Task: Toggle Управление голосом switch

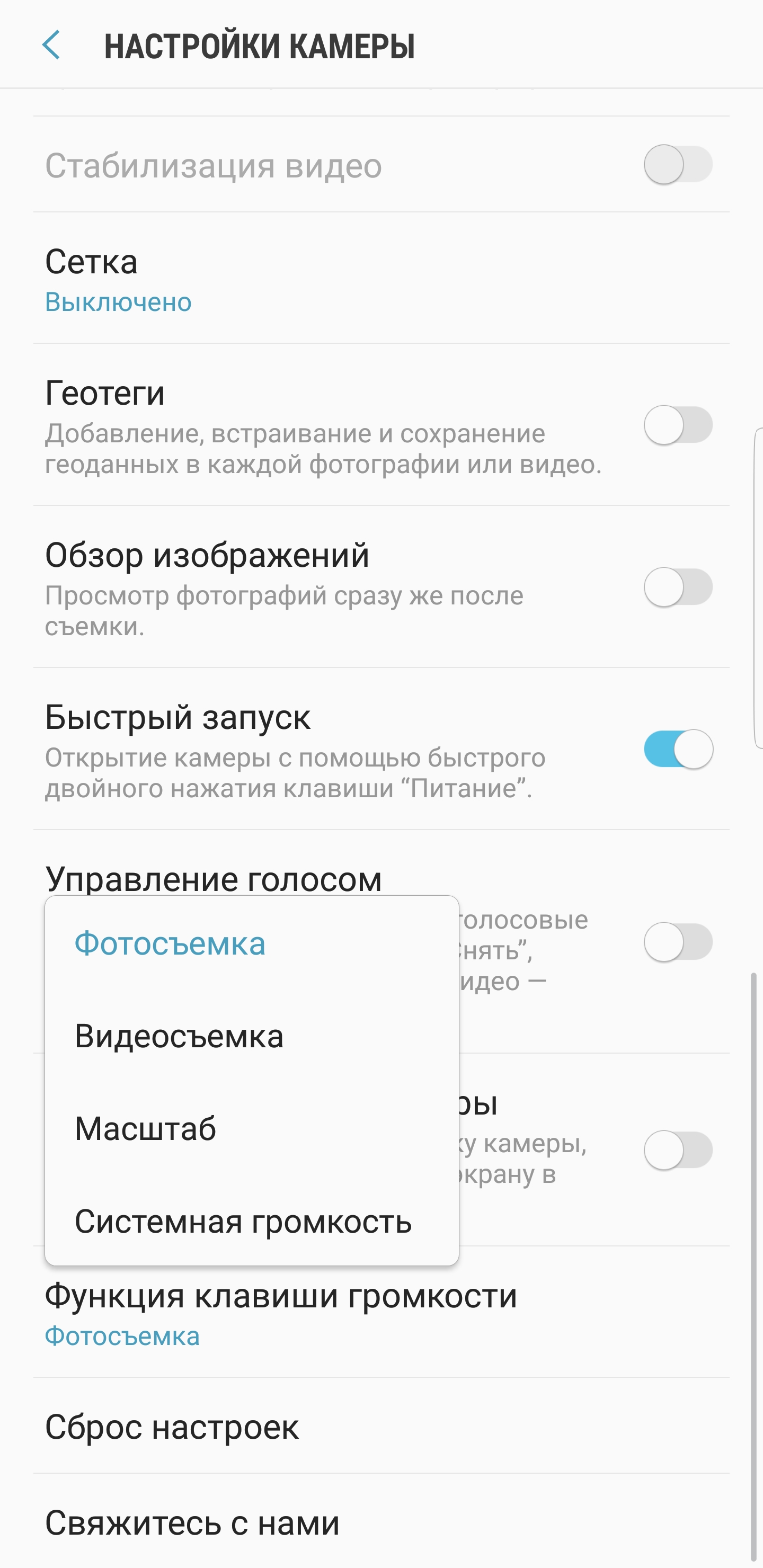Action: [x=678, y=942]
